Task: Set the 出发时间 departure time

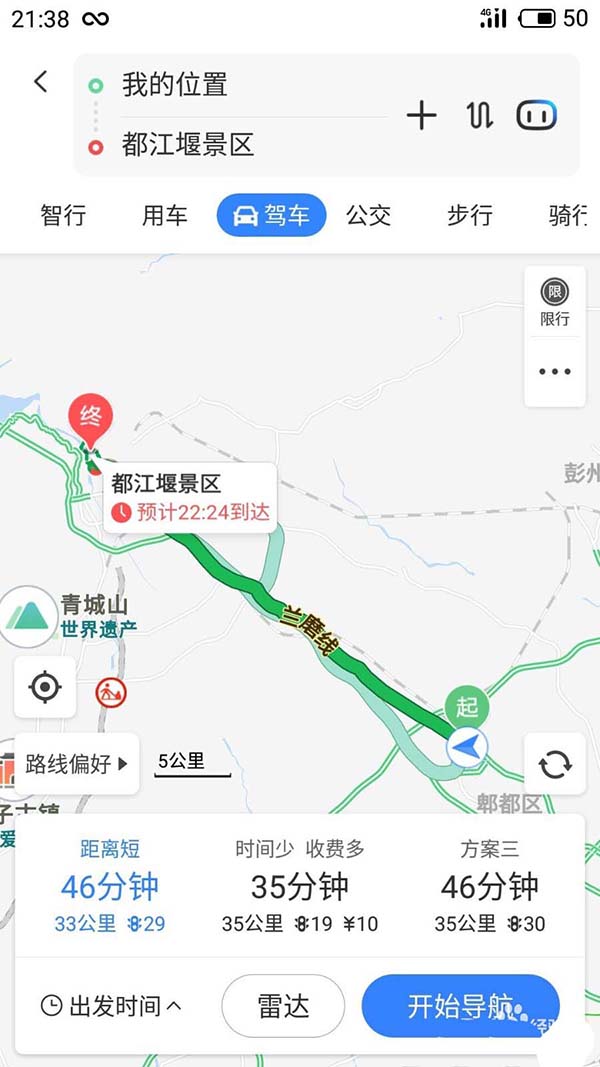Action: click(112, 1006)
